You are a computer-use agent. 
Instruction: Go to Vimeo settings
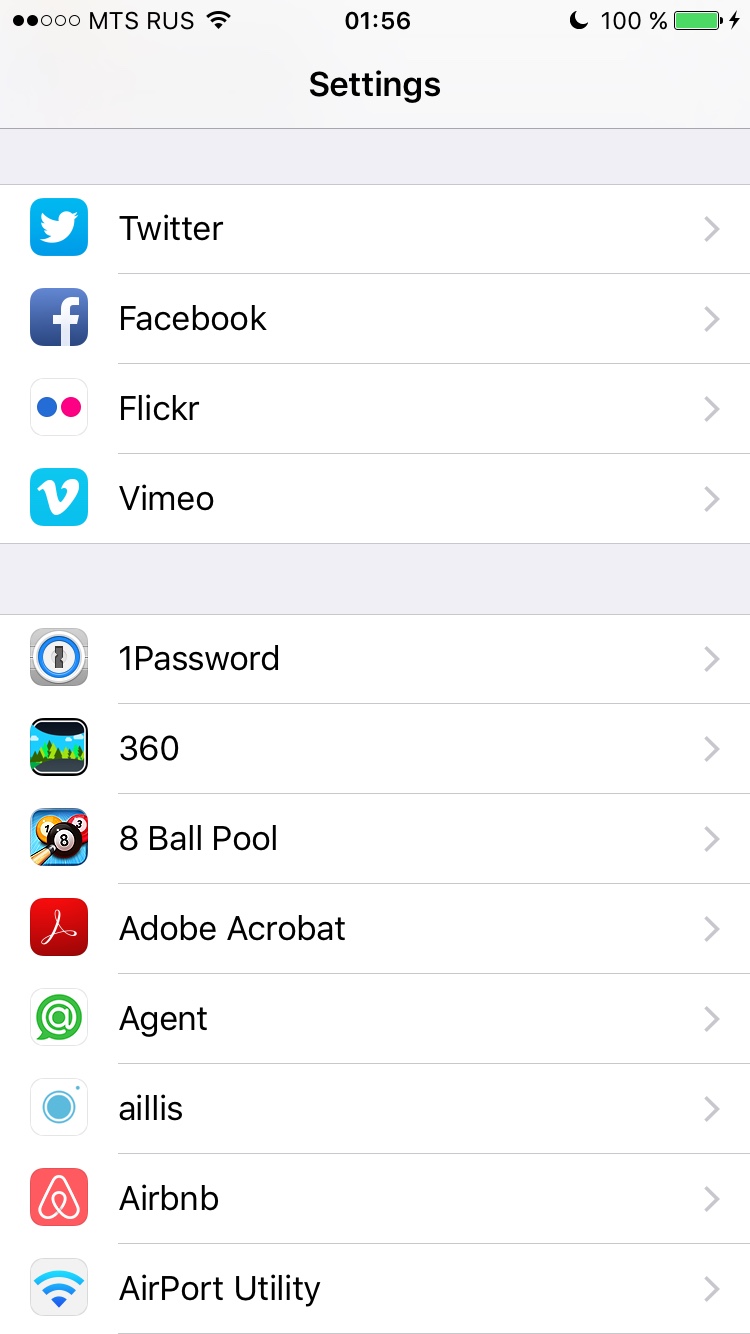[x=375, y=499]
